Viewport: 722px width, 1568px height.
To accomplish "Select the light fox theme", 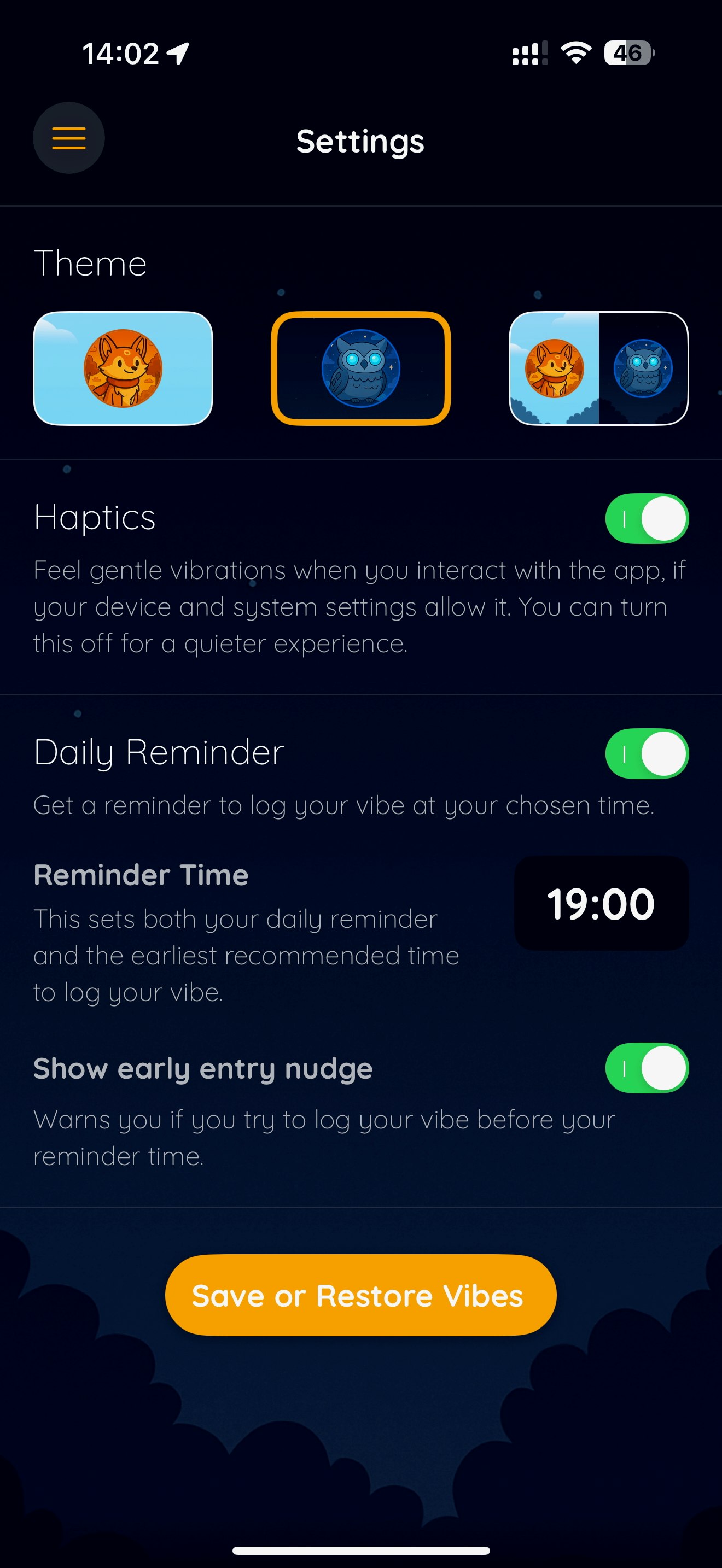I will 123,368.
